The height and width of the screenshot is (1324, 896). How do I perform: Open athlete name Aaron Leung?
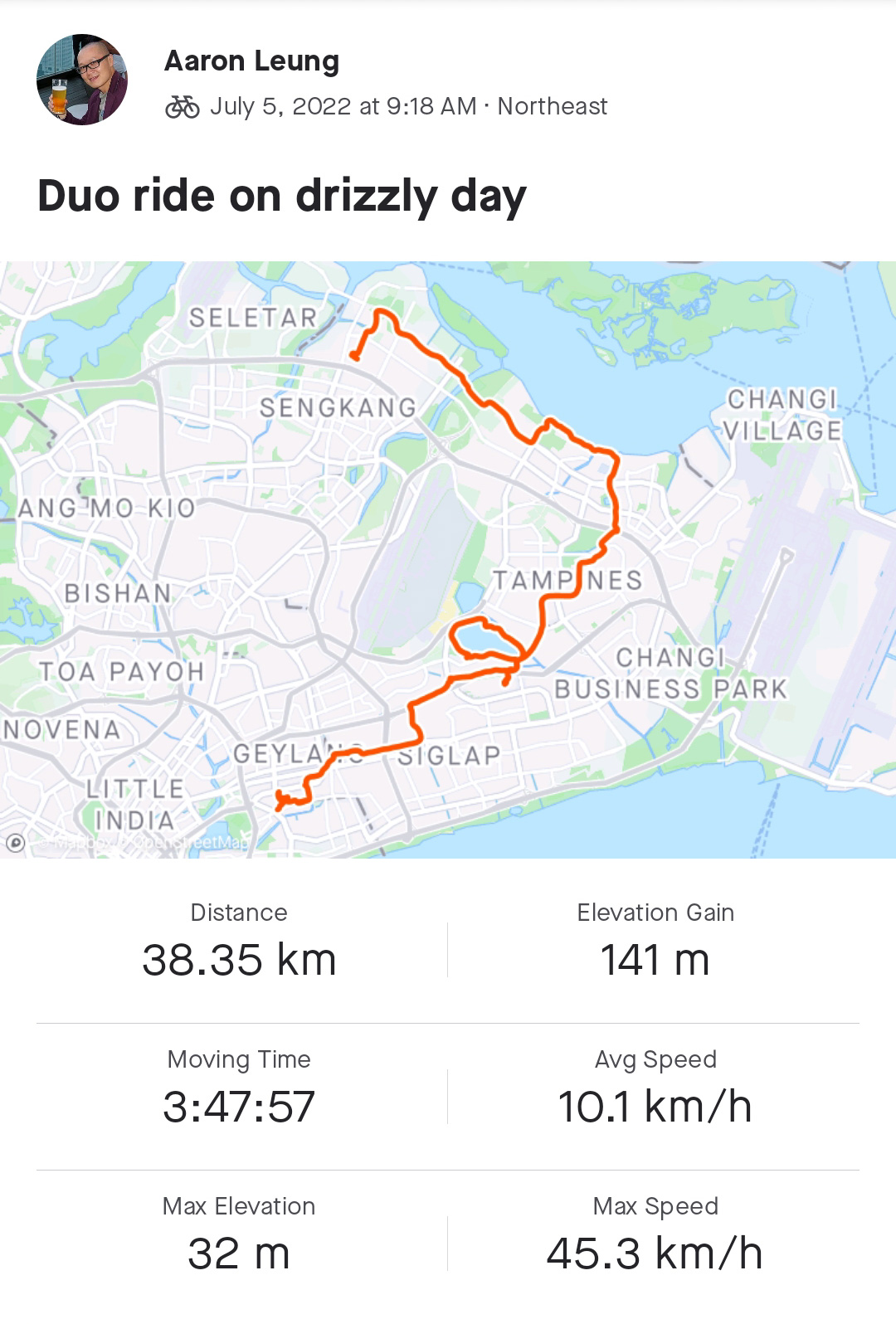251,61
